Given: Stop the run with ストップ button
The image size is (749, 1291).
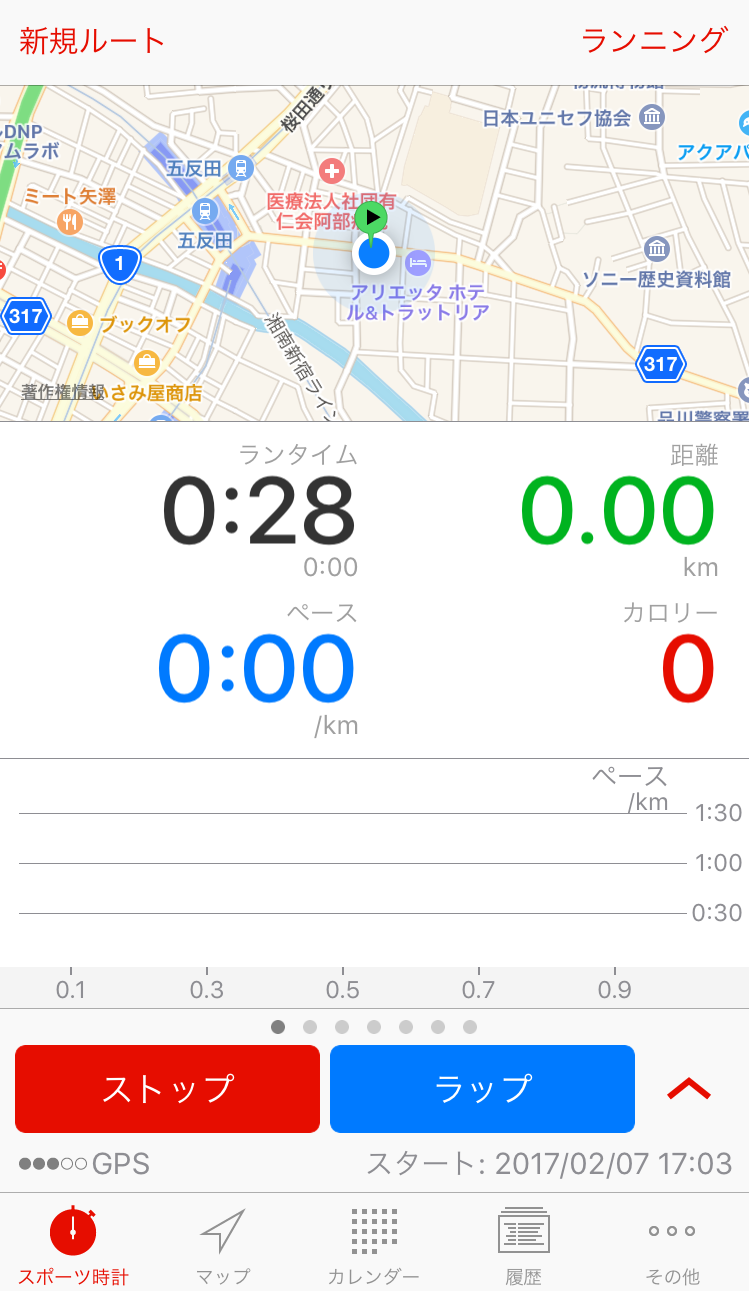Looking at the screenshot, I should coord(167,1089).
